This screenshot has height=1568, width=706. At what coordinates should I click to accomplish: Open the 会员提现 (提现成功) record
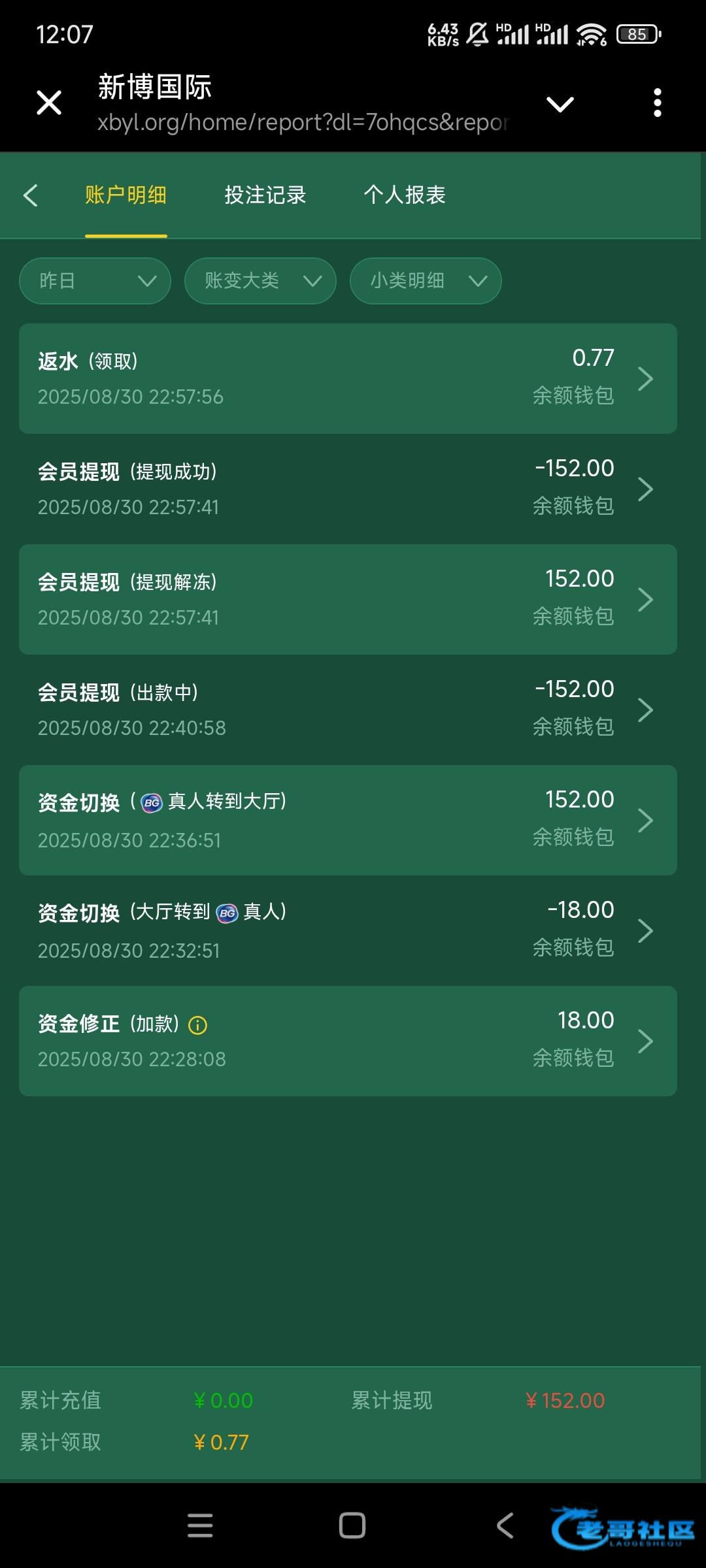tap(348, 489)
